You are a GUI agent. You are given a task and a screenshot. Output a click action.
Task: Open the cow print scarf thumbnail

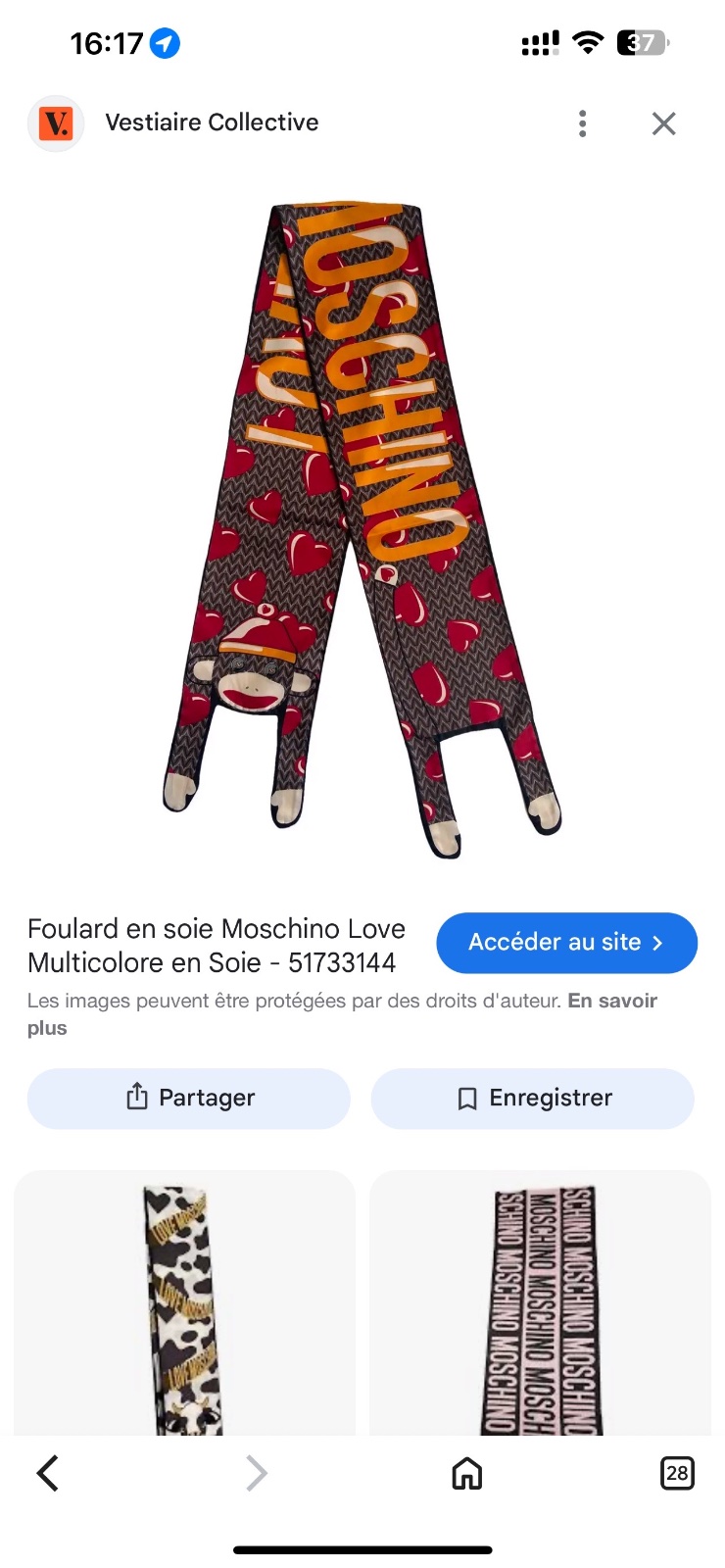184,1303
